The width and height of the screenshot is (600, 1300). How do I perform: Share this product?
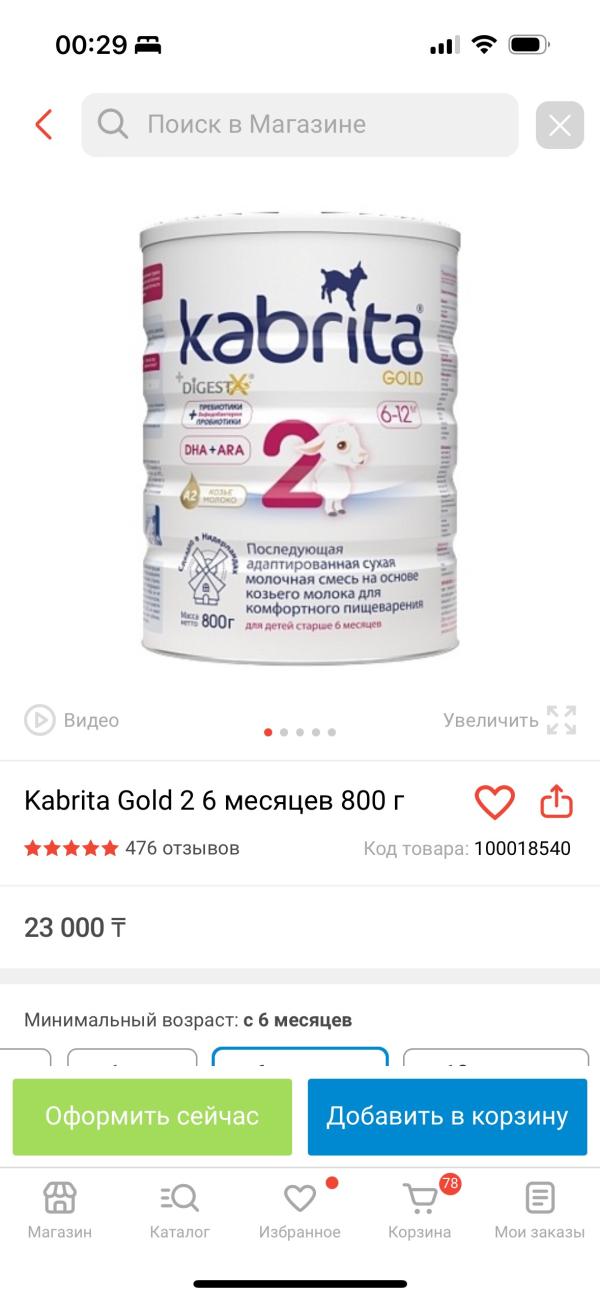tap(556, 801)
